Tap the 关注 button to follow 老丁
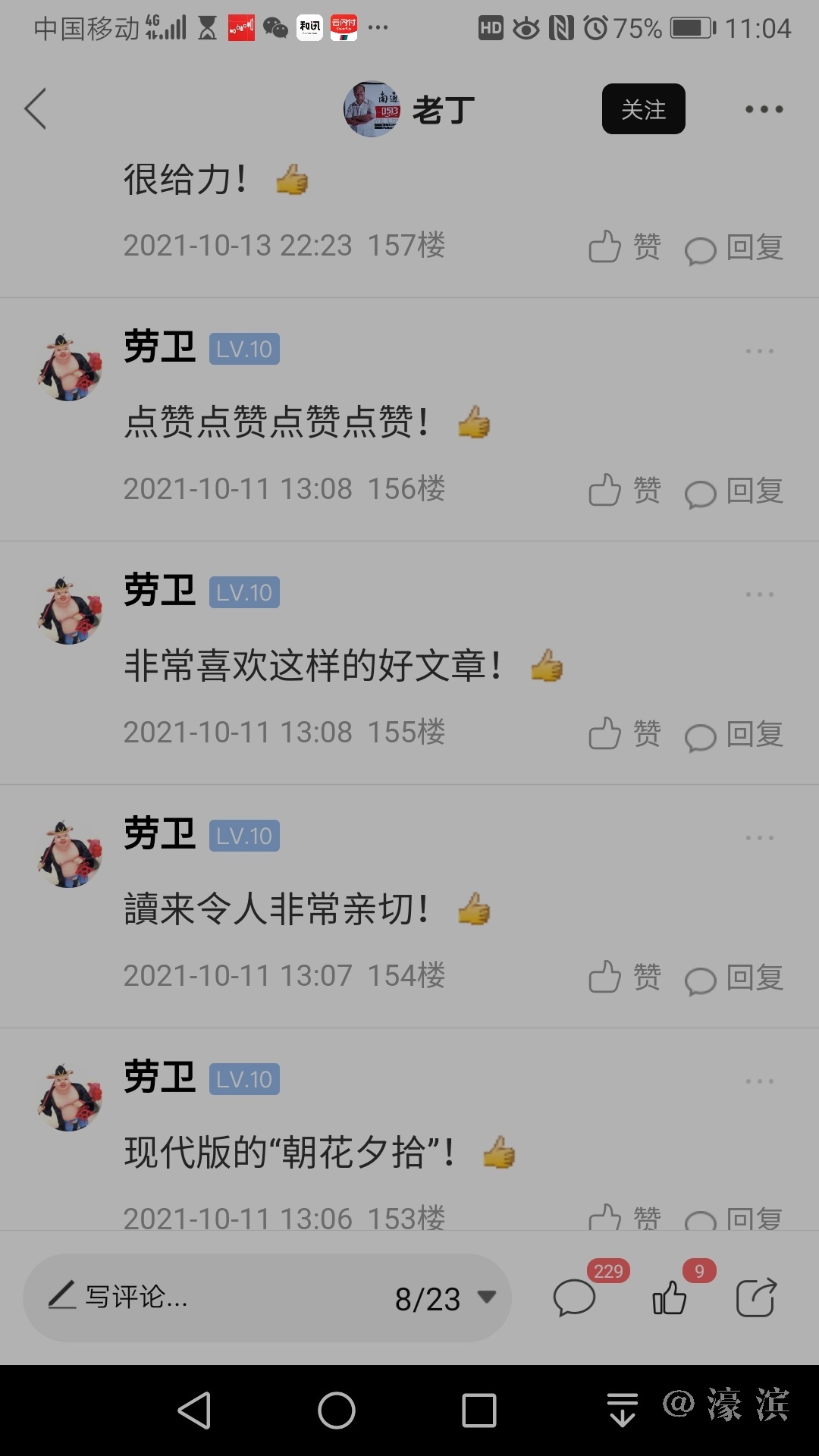 pyautogui.click(x=643, y=109)
